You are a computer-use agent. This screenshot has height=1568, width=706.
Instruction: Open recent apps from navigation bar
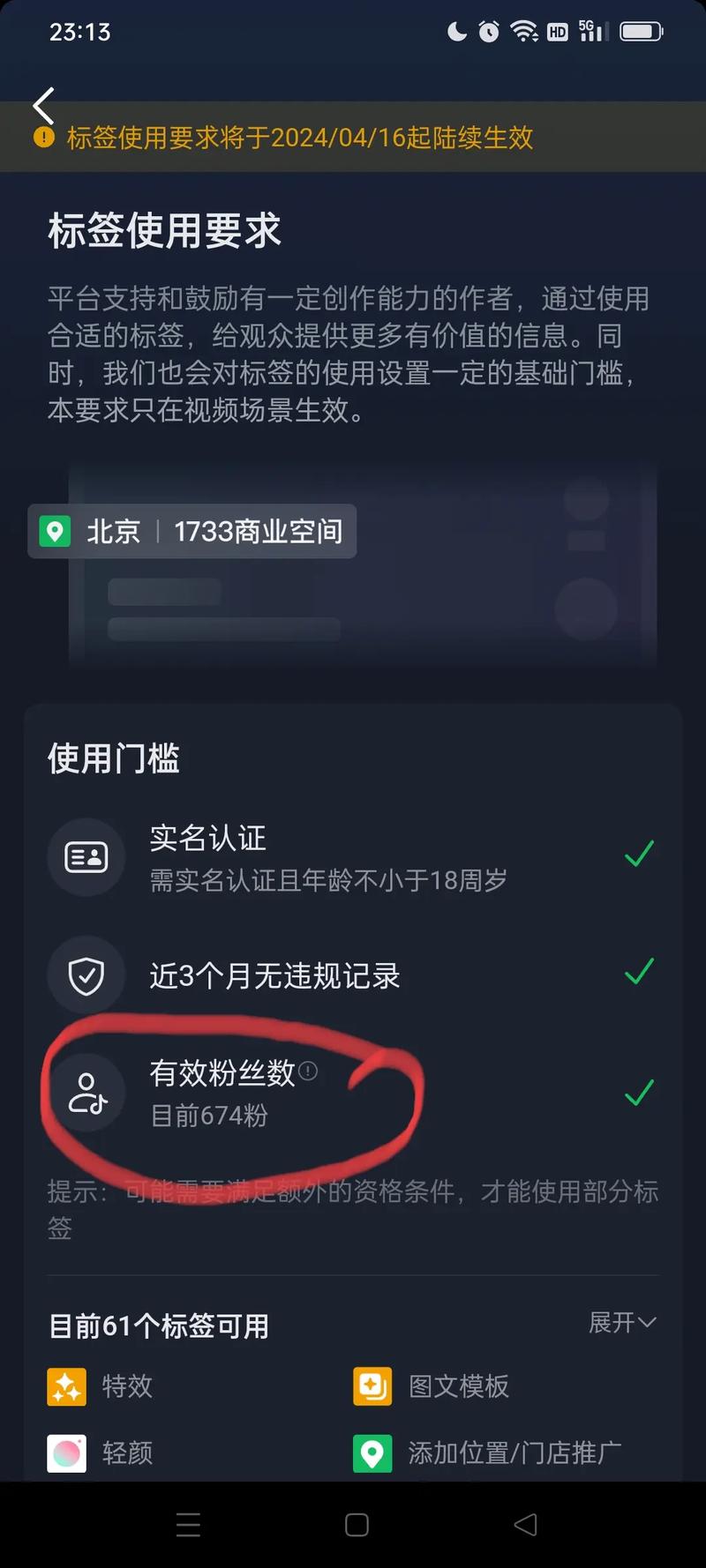coord(188,1525)
